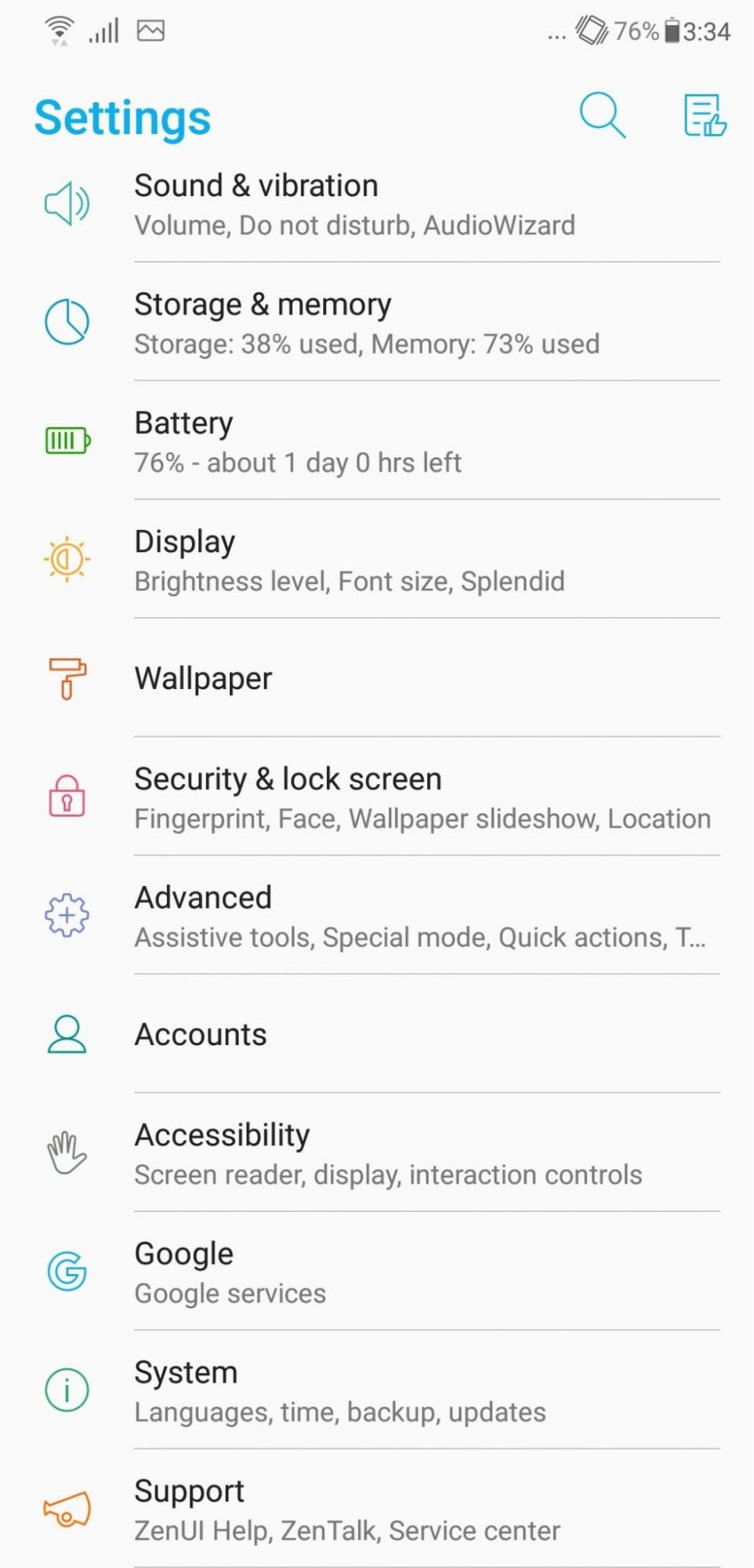Go to Storage & memory
The height and width of the screenshot is (1568, 754).
376,323
